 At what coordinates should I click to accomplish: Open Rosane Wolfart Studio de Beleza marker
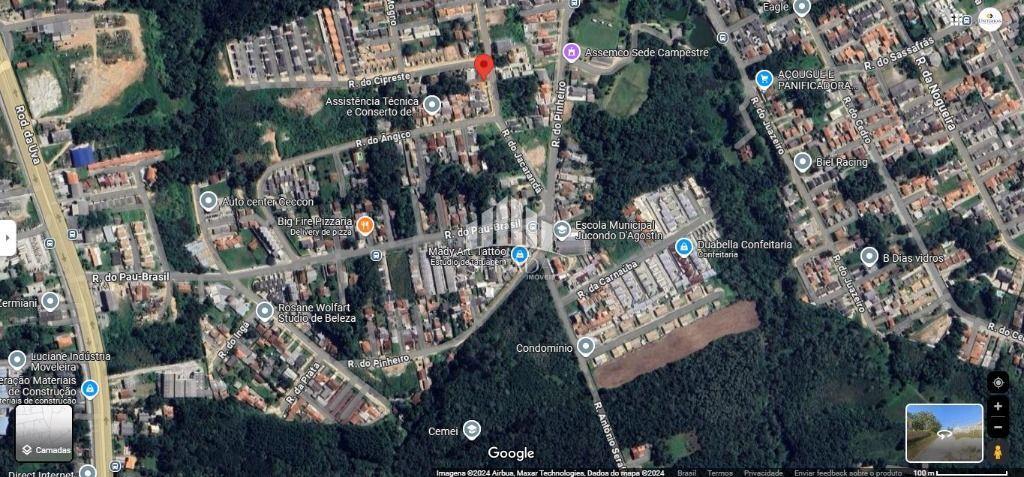(264, 311)
